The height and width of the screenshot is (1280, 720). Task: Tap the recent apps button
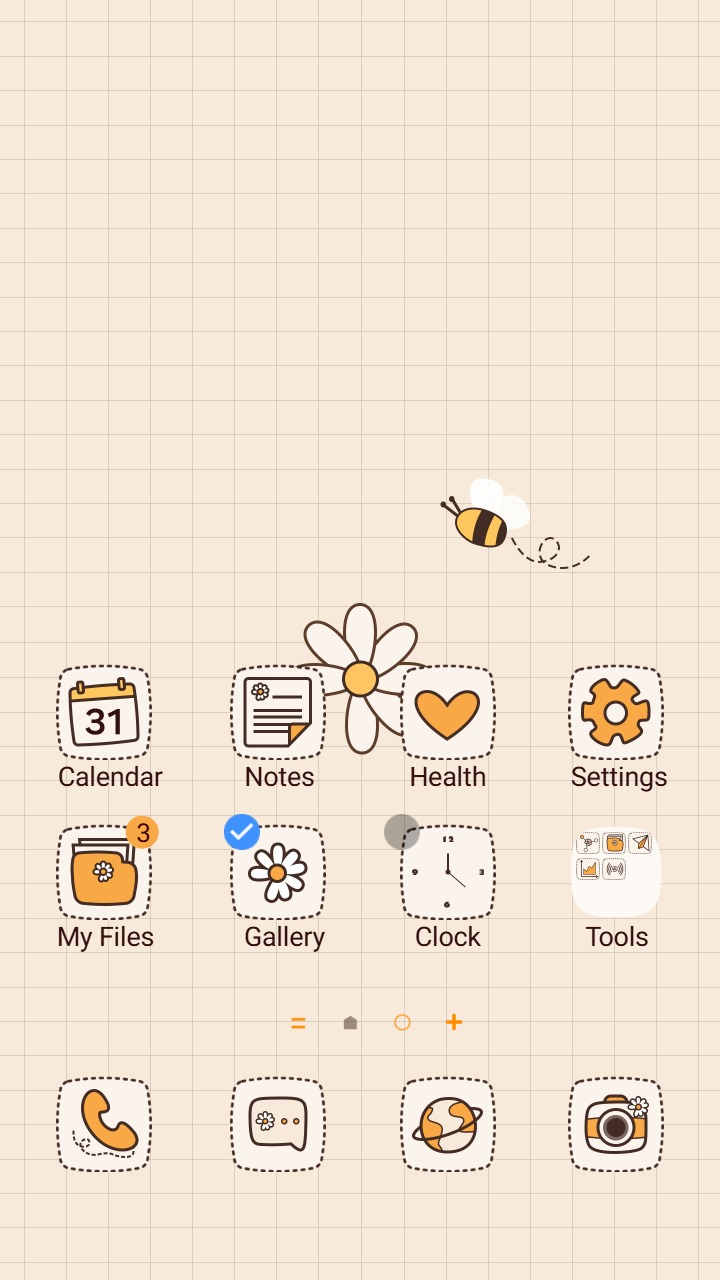(298, 1022)
